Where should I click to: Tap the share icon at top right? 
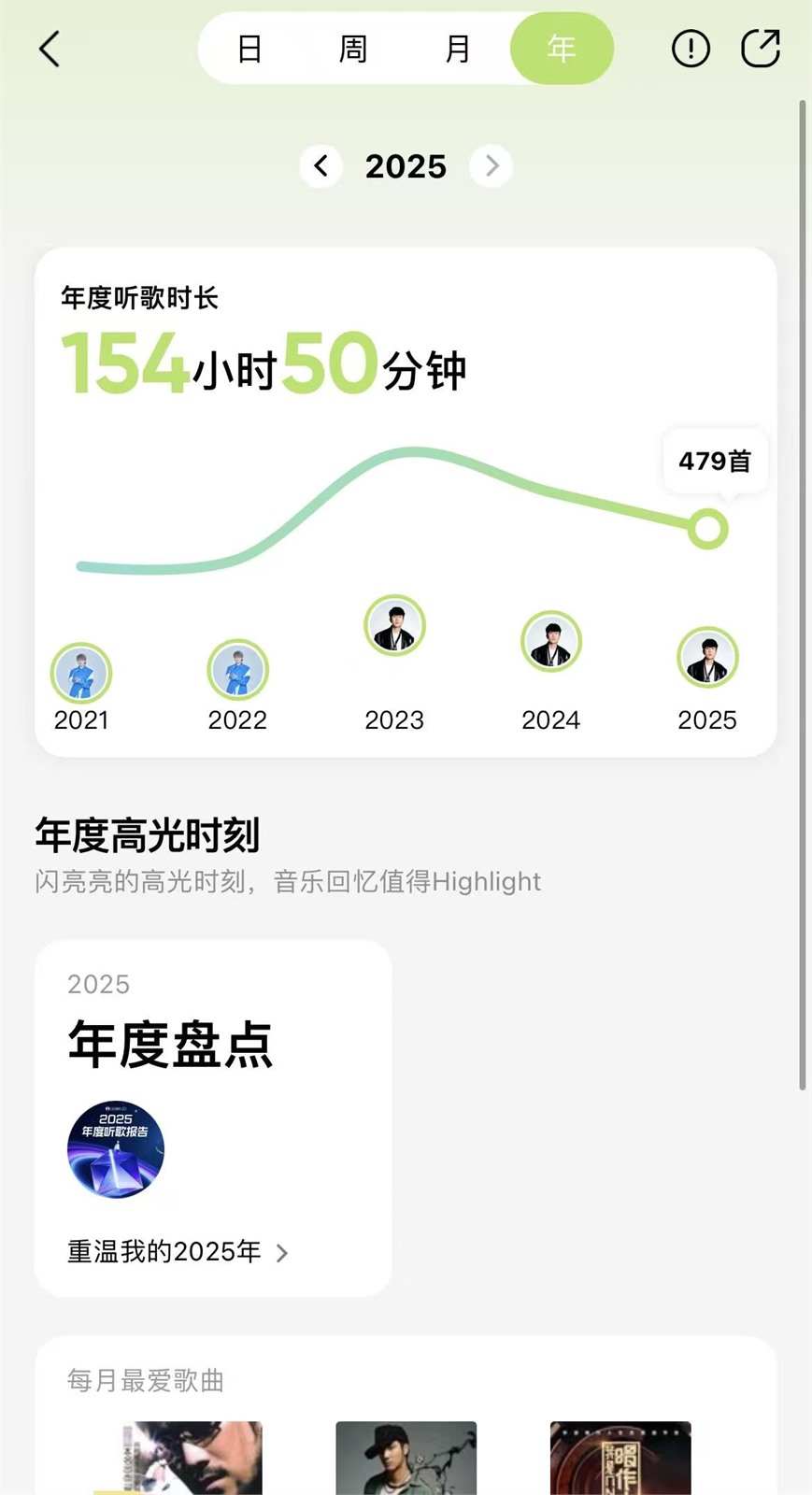tap(761, 47)
